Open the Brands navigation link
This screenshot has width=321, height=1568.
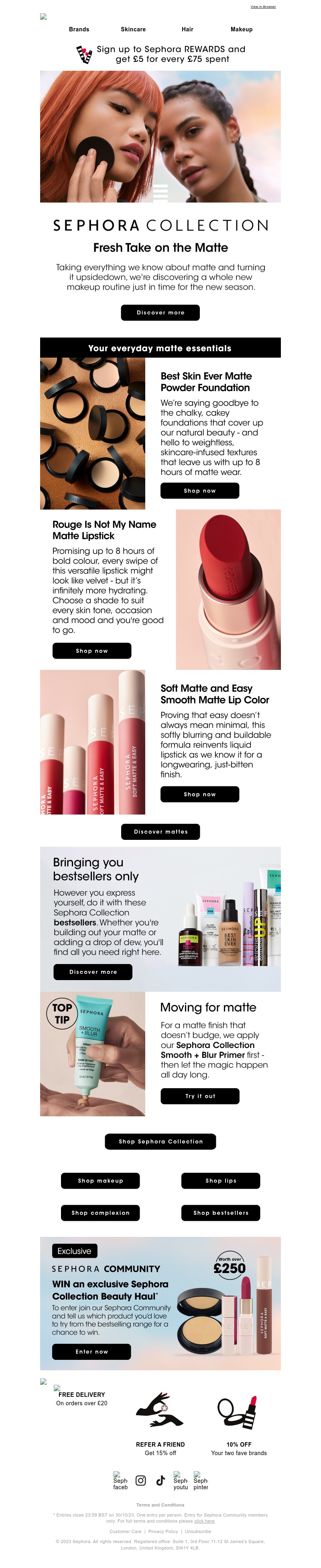tap(79, 29)
